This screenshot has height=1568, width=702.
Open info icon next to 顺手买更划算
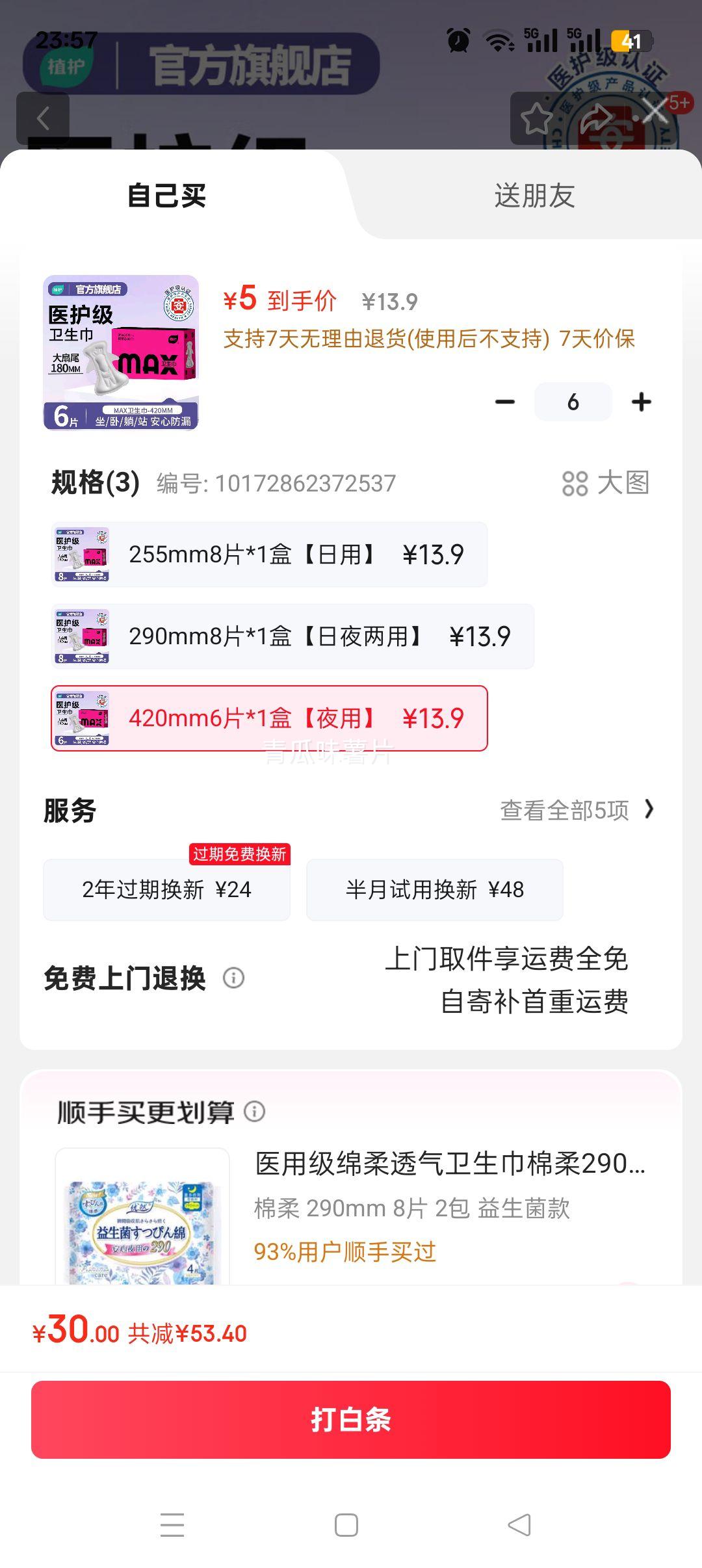coord(254,1112)
